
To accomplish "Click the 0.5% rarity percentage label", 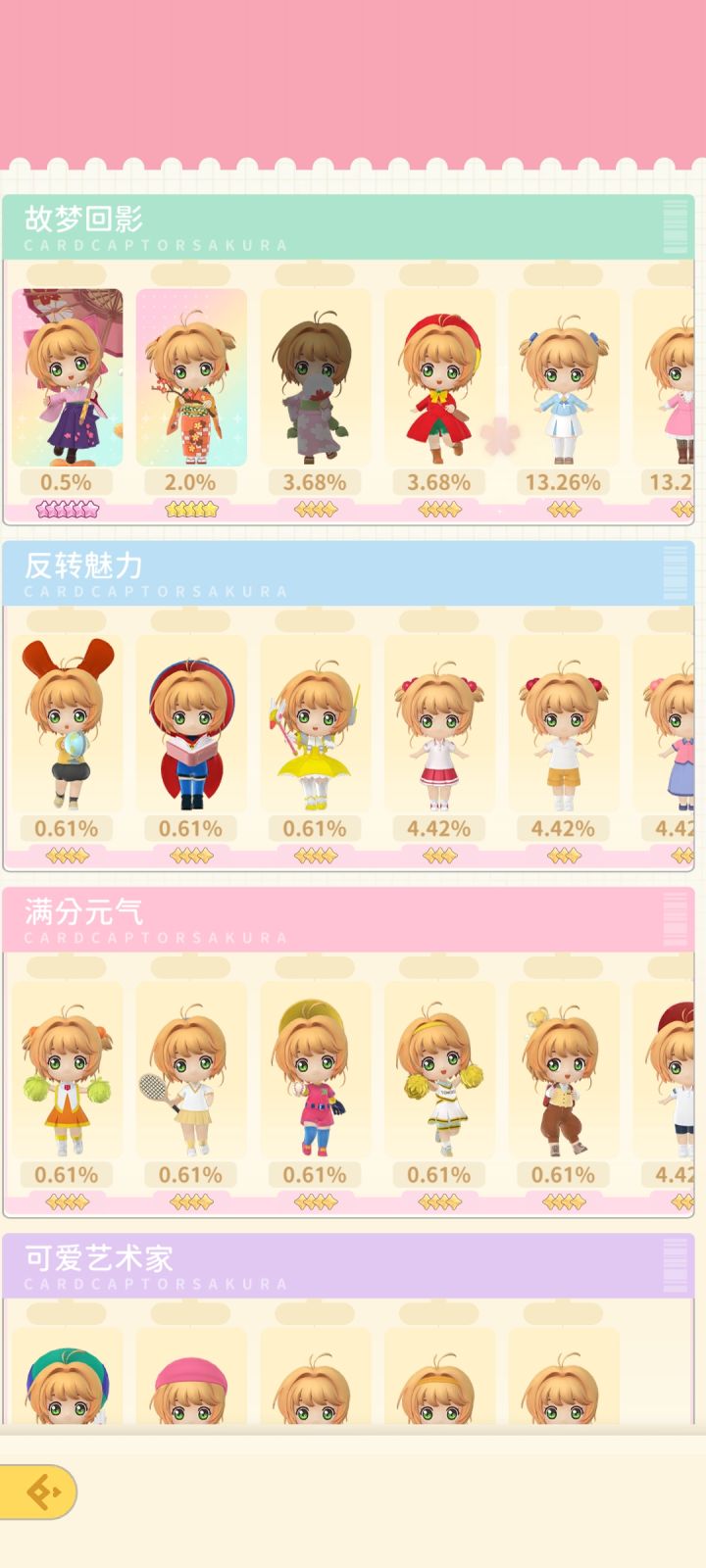I will [x=65, y=481].
